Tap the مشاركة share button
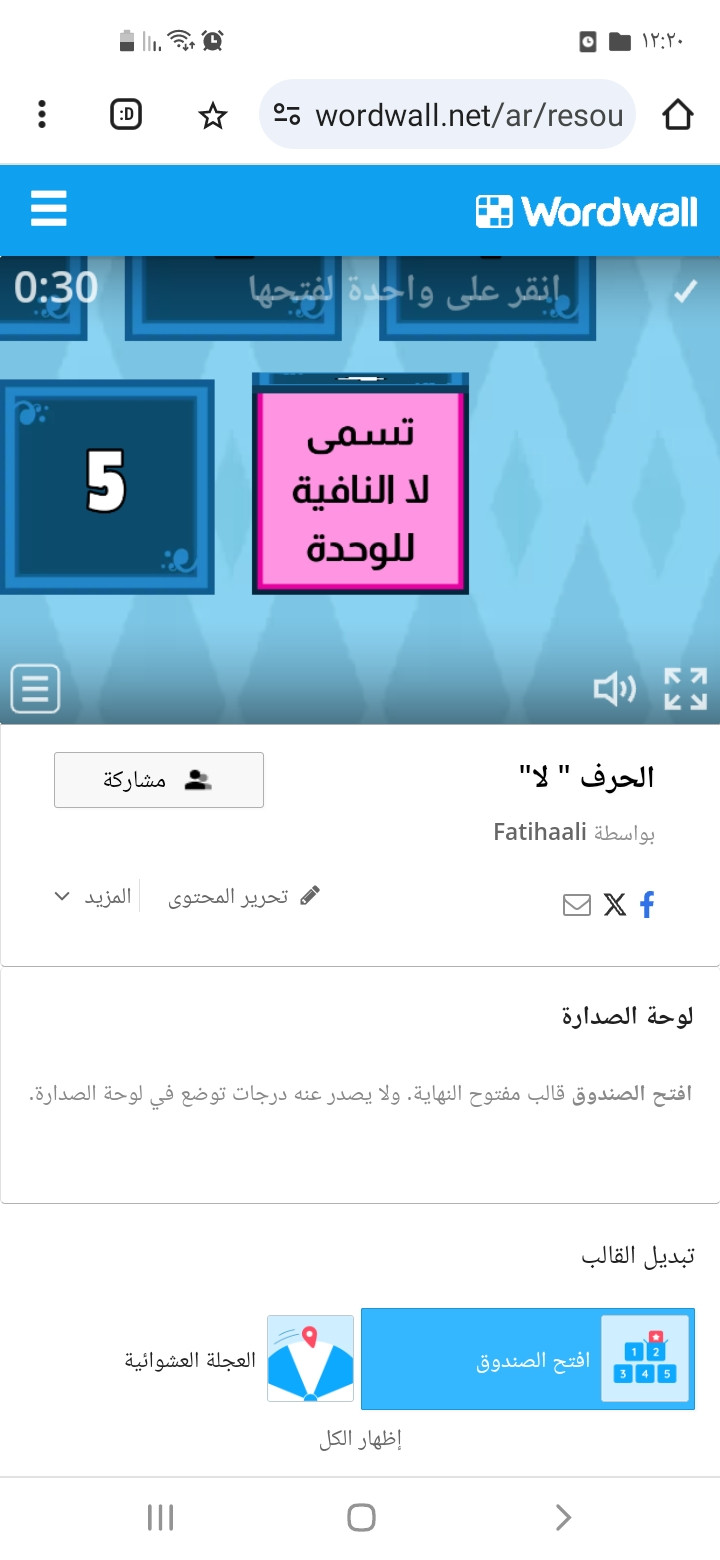This screenshot has height=1560, width=720. pos(159,780)
